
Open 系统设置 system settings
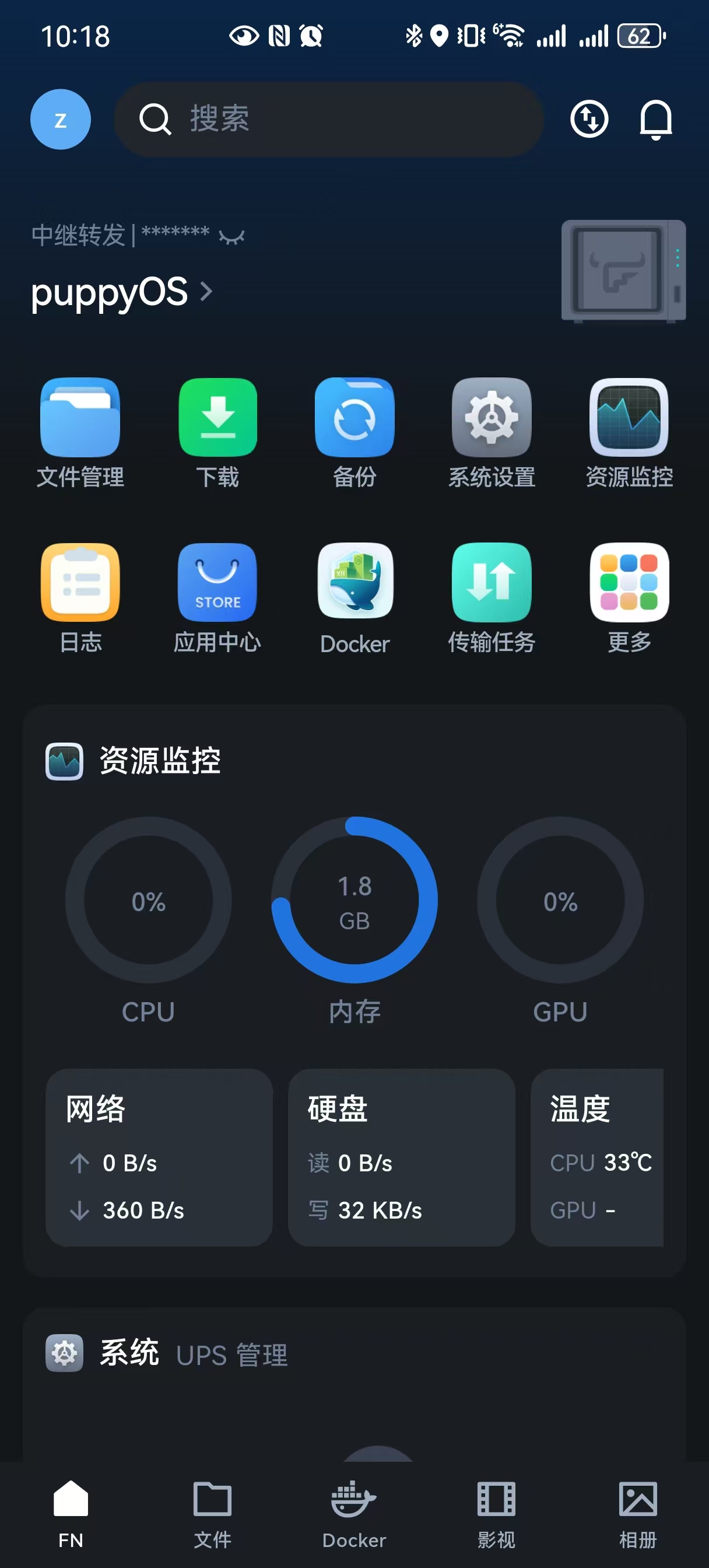(x=492, y=418)
